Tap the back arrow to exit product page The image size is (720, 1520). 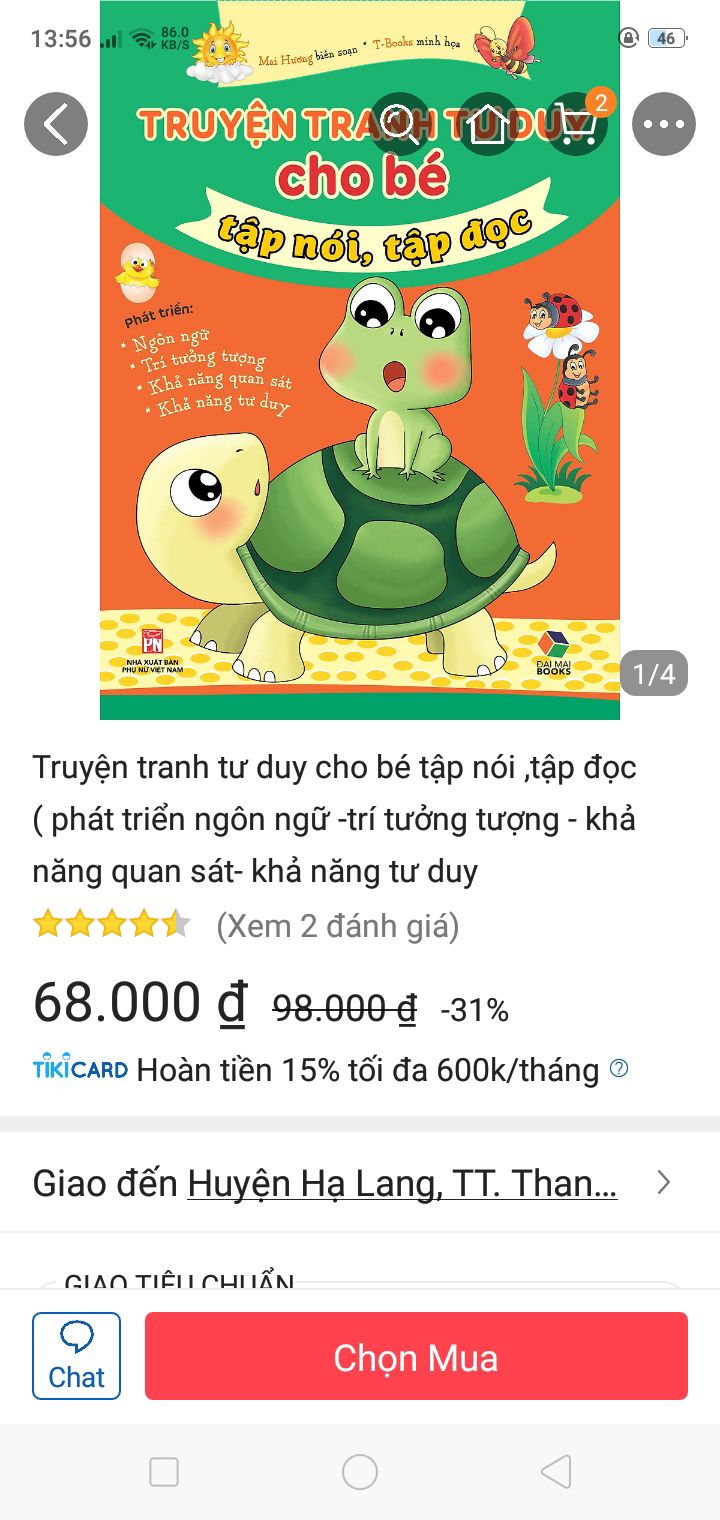click(55, 124)
